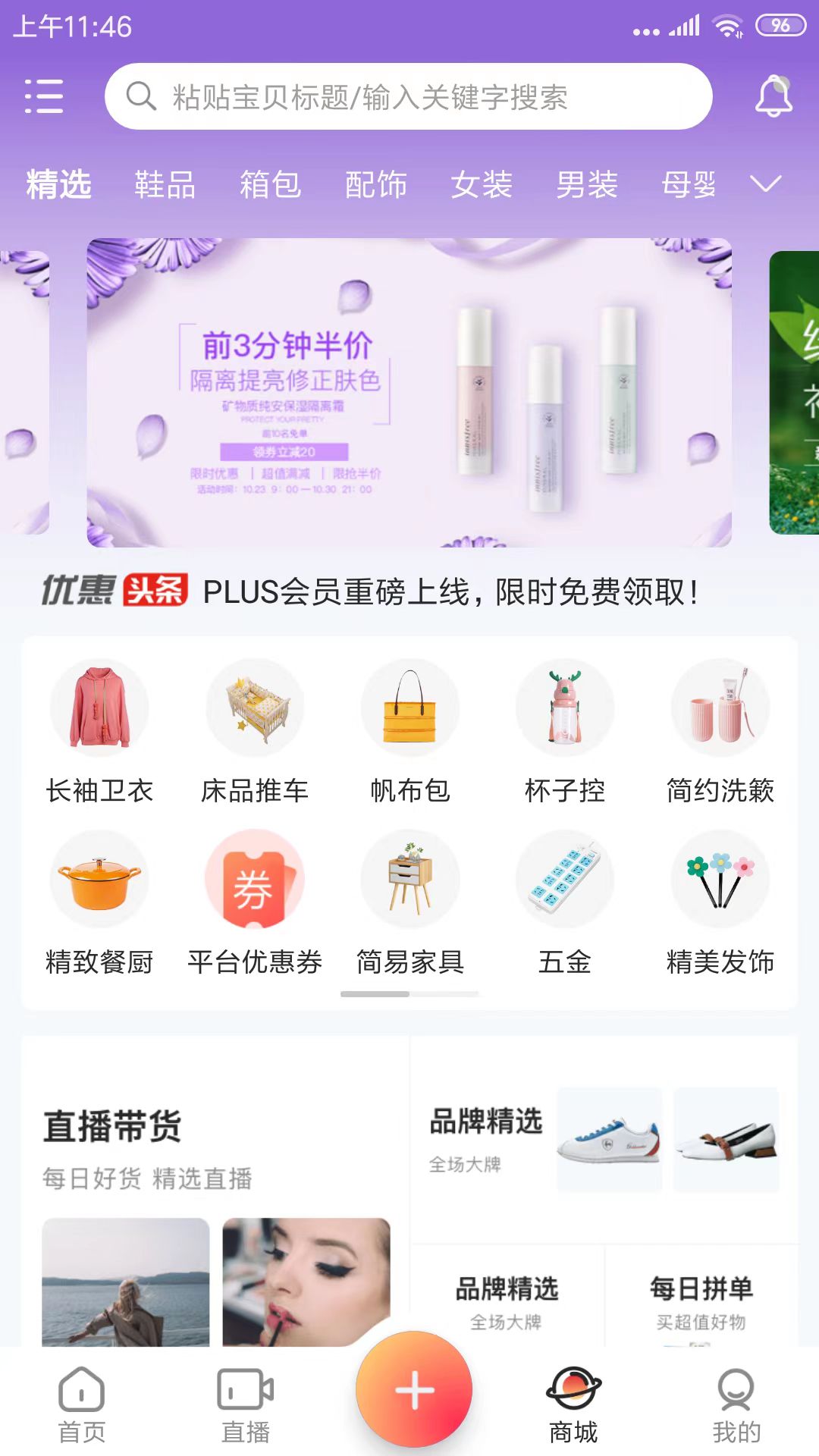
Task: Switch to the 箱包 category tab
Action: (x=270, y=184)
